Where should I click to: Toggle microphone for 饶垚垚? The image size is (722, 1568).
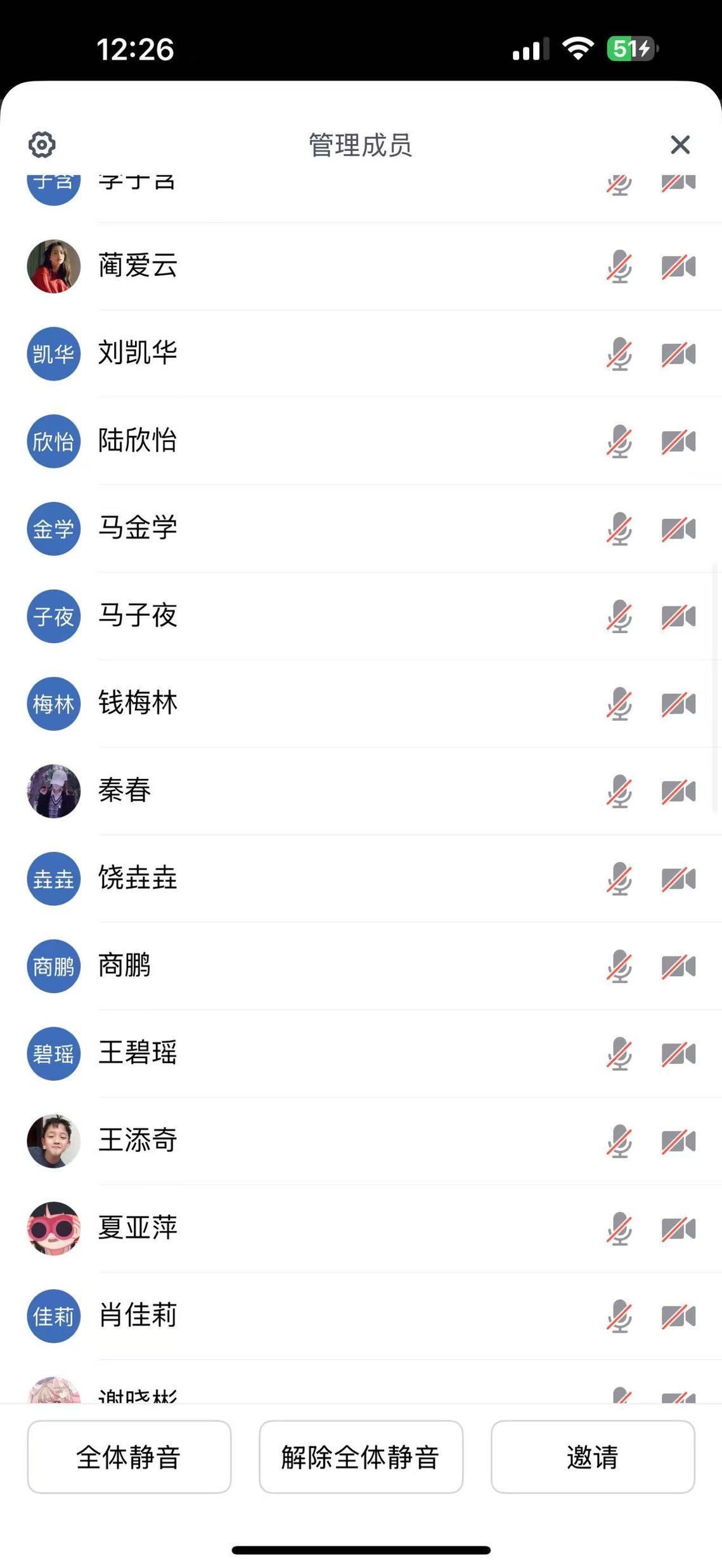pyautogui.click(x=619, y=879)
